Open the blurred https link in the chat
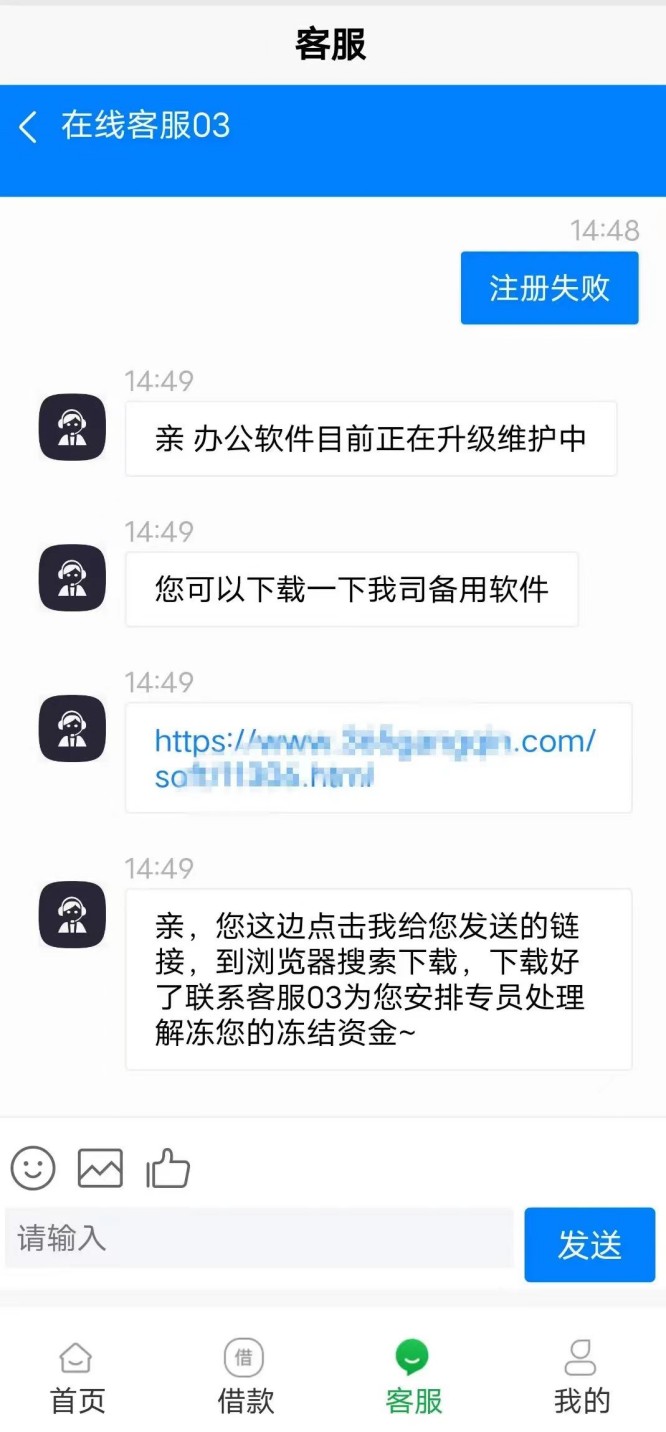The image size is (666, 1432). 375,757
